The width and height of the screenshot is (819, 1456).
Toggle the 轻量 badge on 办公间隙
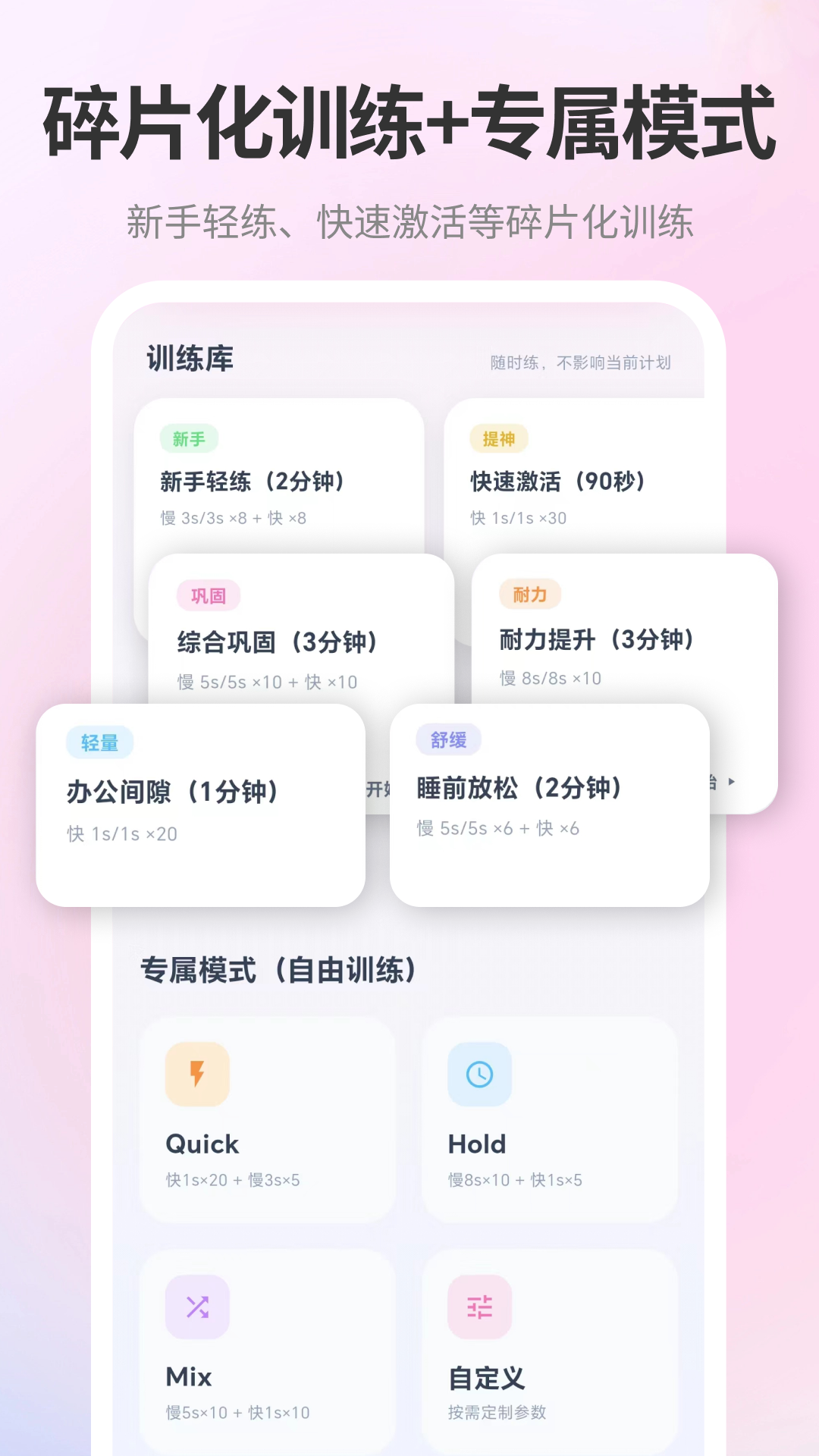point(99,743)
